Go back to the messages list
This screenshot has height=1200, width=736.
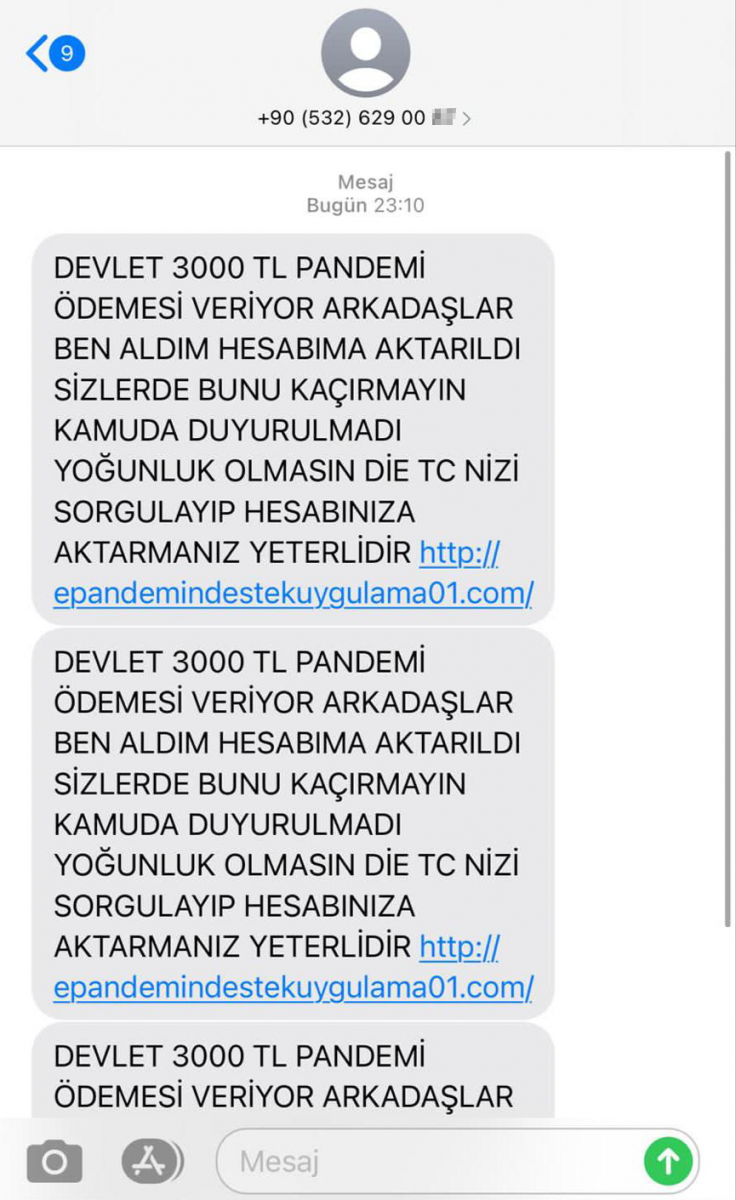tap(54, 53)
